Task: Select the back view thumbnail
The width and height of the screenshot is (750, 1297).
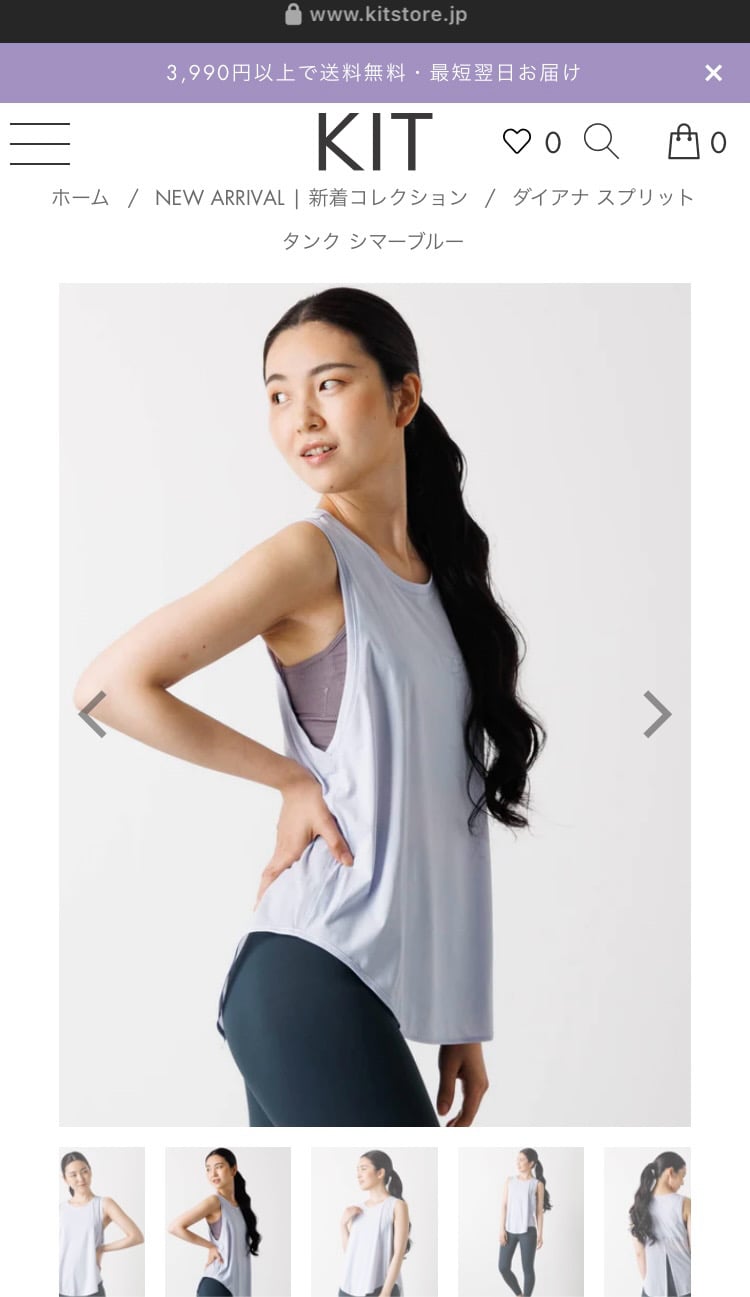Action: click(x=647, y=1221)
